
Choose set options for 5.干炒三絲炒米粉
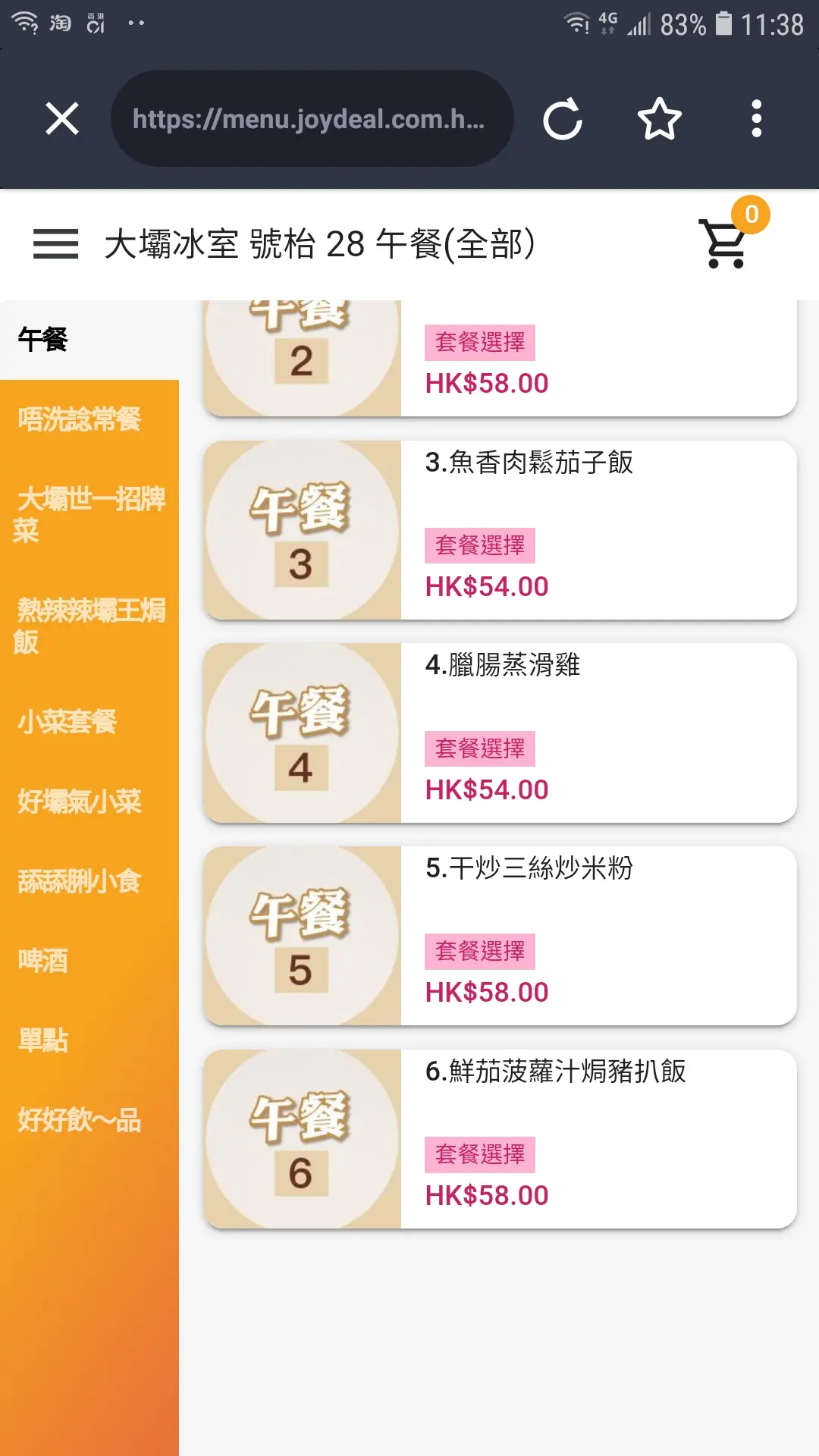[x=480, y=951]
